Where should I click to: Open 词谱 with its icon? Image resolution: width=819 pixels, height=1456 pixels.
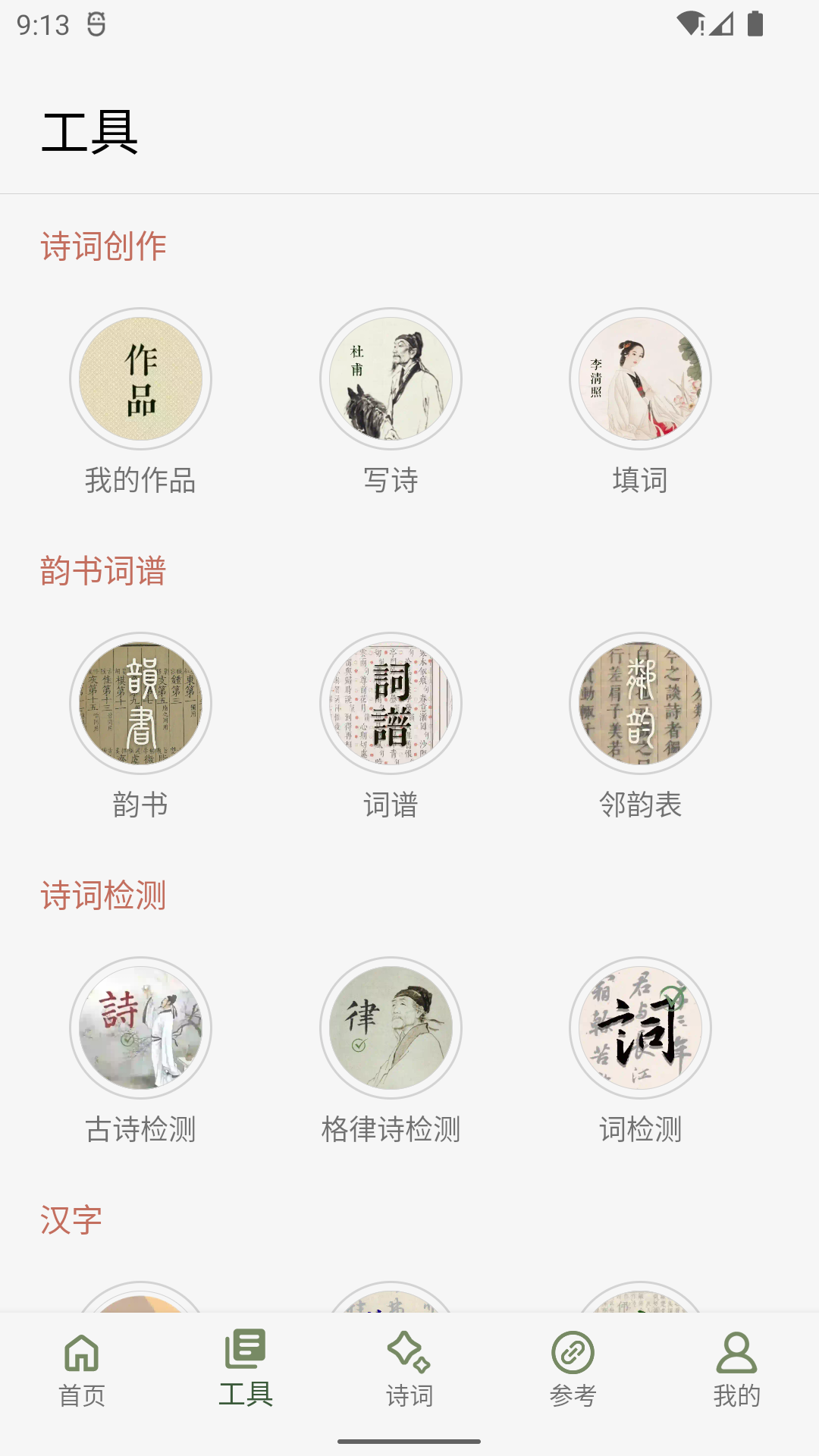point(391,704)
